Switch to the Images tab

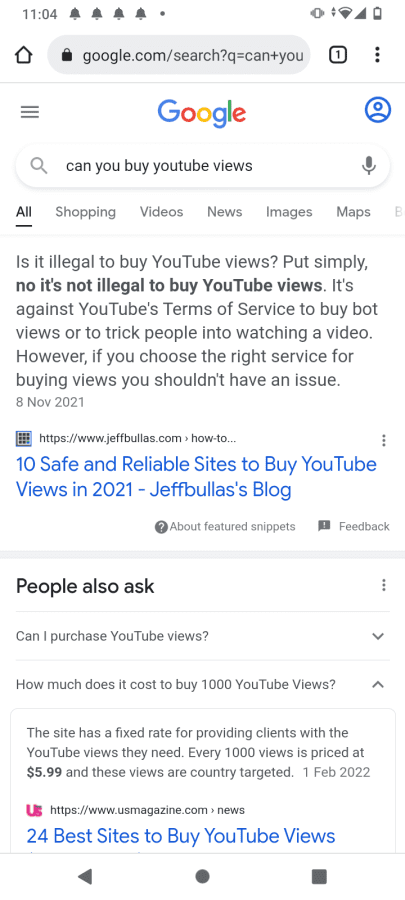289,212
